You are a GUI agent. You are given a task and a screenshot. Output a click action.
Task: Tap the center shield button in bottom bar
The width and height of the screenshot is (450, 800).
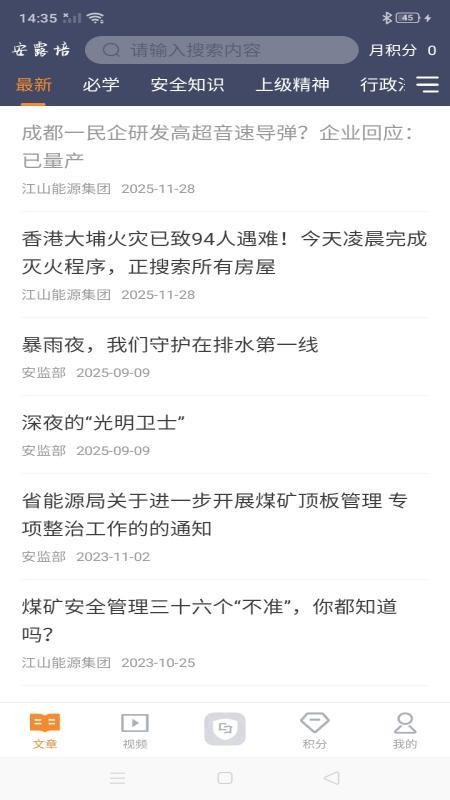pyautogui.click(x=225, y=729)
